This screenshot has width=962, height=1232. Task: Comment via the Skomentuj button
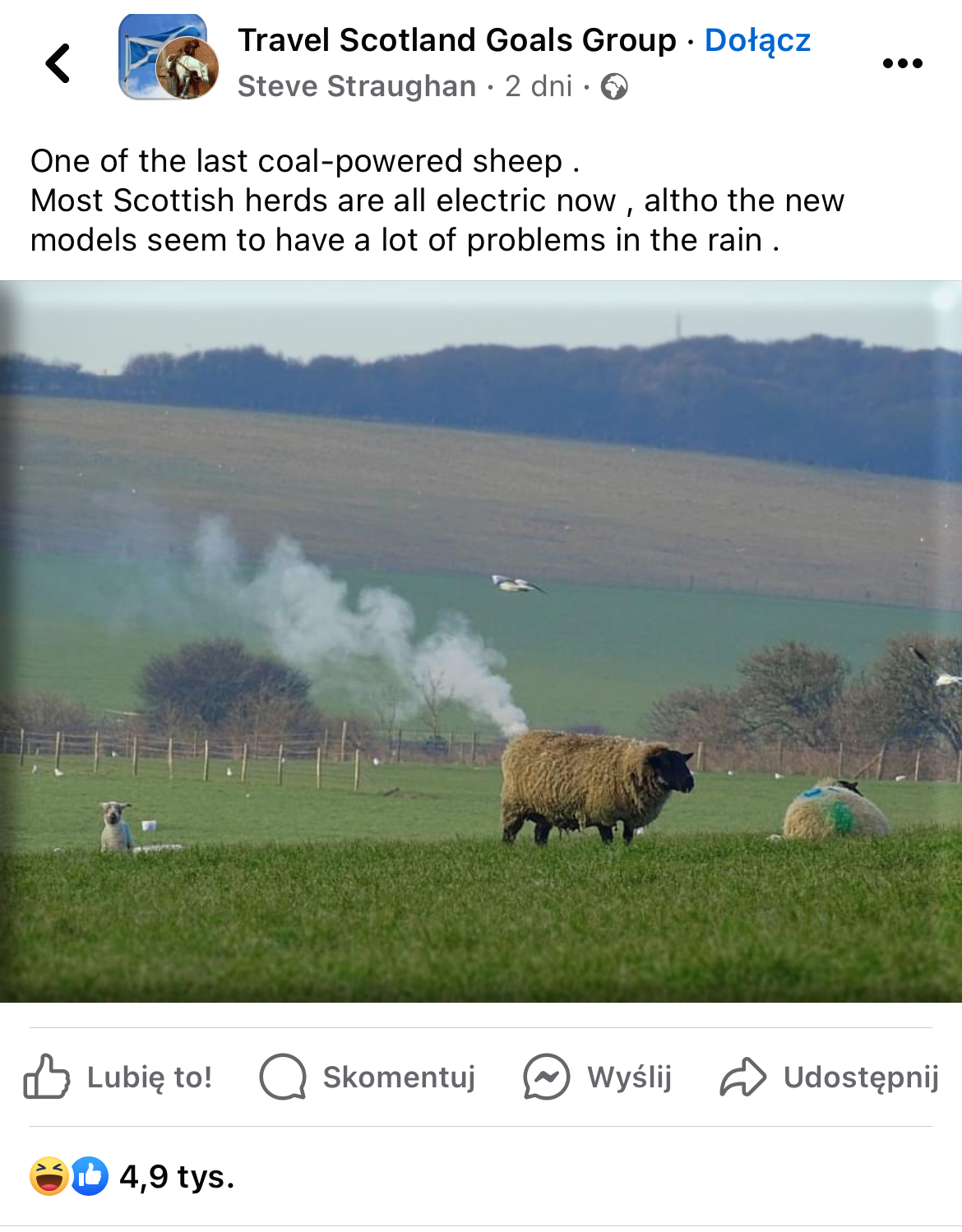[x=368, y=1077]
